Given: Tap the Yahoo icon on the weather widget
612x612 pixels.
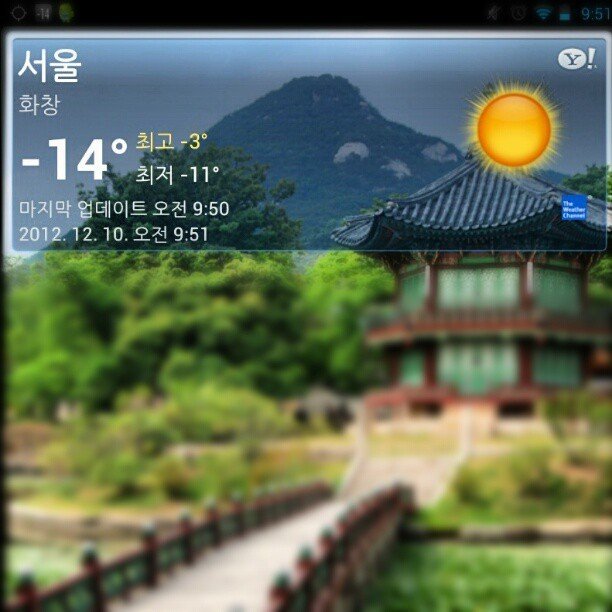Looking at the screenshot, I should (576, 60).
